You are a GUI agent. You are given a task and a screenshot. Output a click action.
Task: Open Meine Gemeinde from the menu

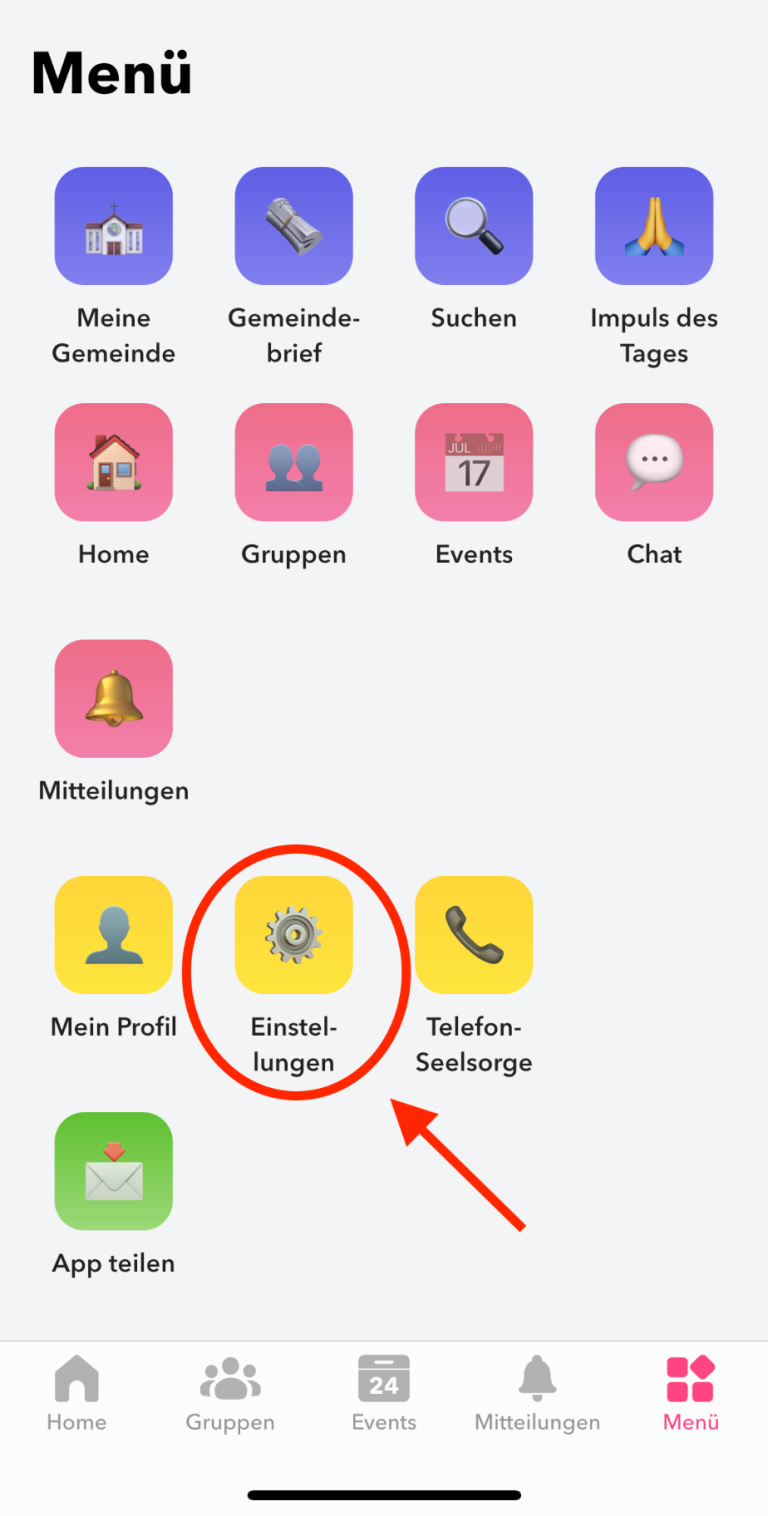pyautogui.click(x=113, y=226)
